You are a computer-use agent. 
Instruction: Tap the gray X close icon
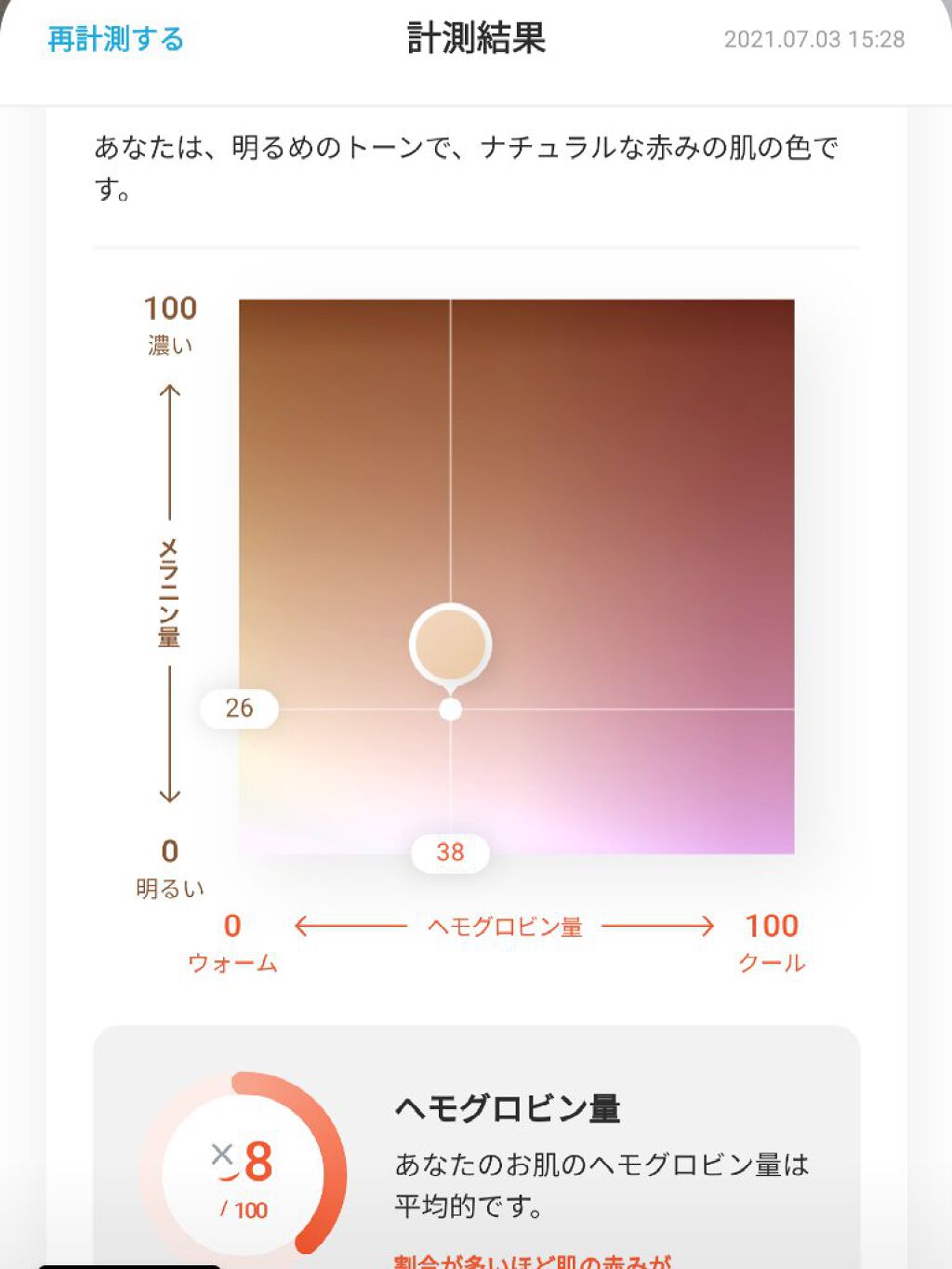click(x=222, y=1155)
